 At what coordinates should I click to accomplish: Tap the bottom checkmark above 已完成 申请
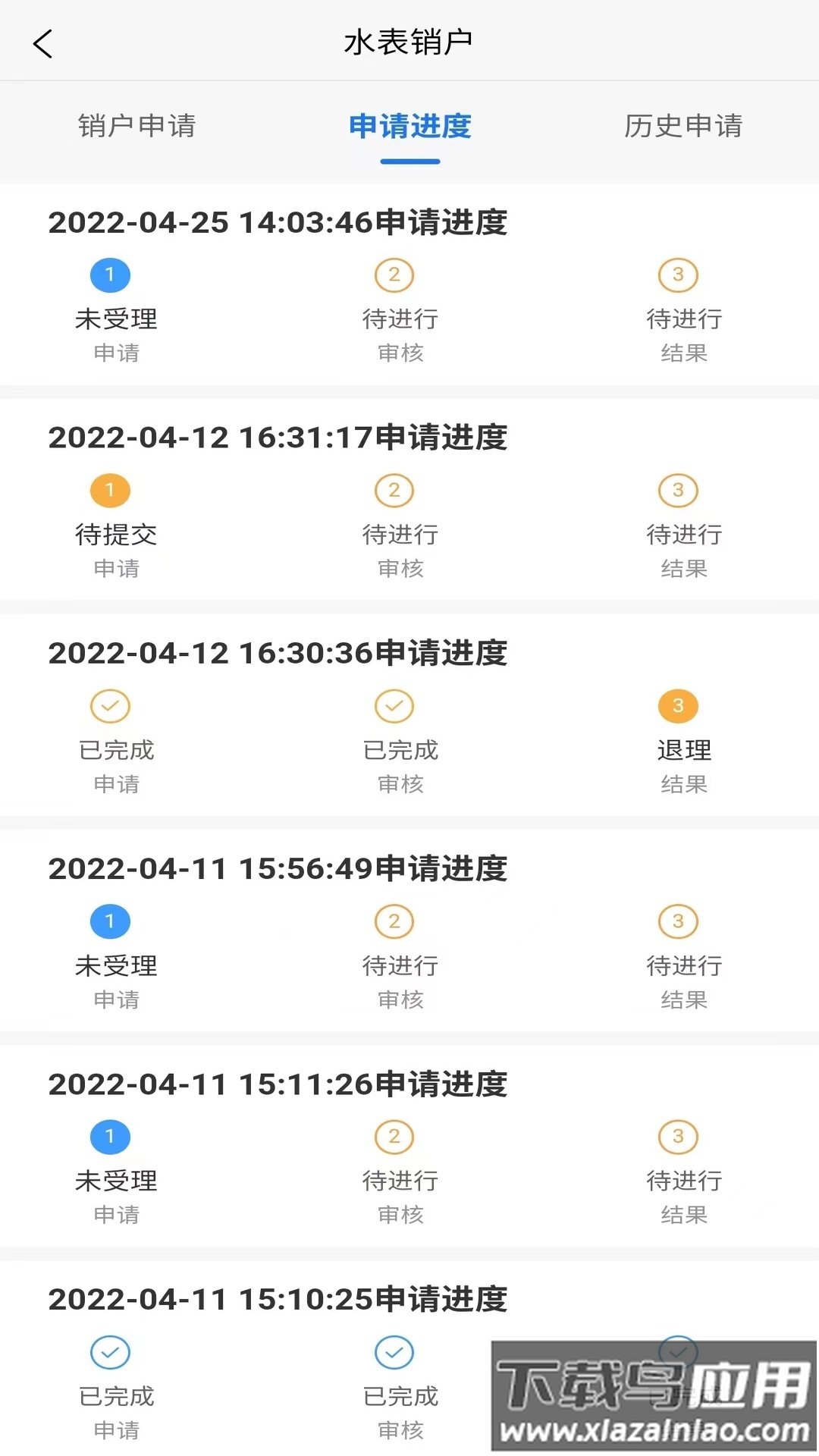[x=109, y=1352]
